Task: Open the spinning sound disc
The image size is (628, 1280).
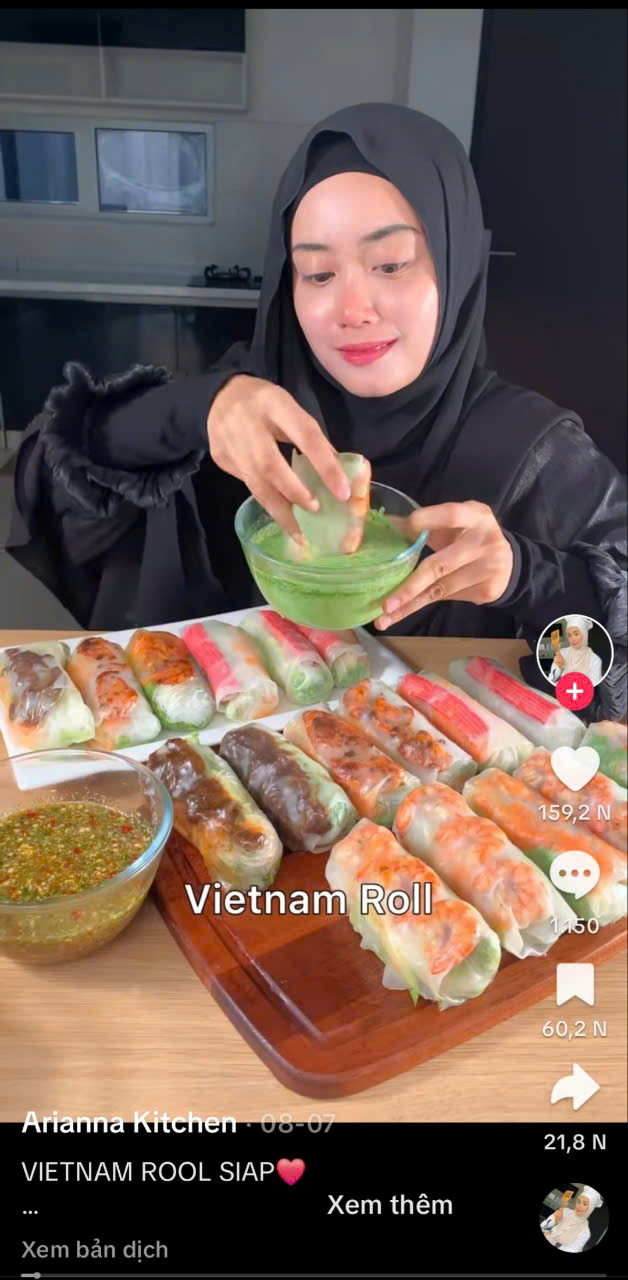Action: click(574, 1218)
